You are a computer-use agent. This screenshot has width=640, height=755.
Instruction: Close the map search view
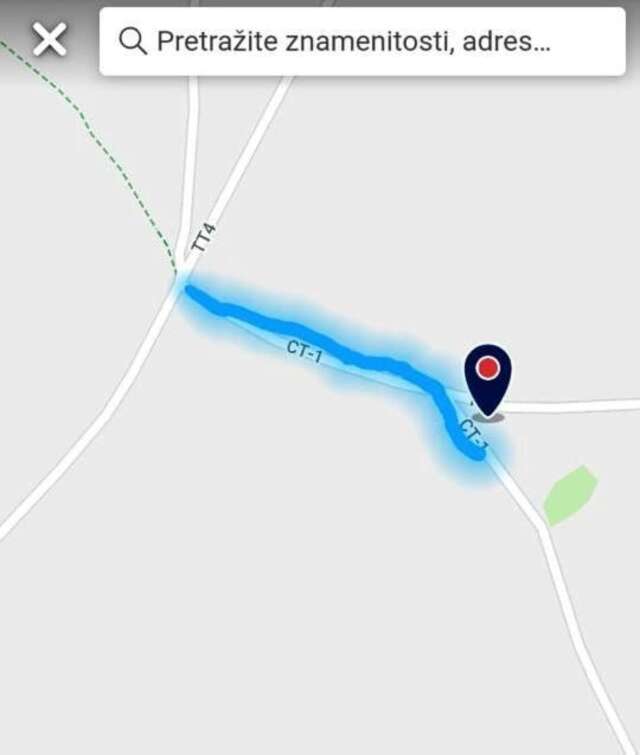[x=49, y=40]
